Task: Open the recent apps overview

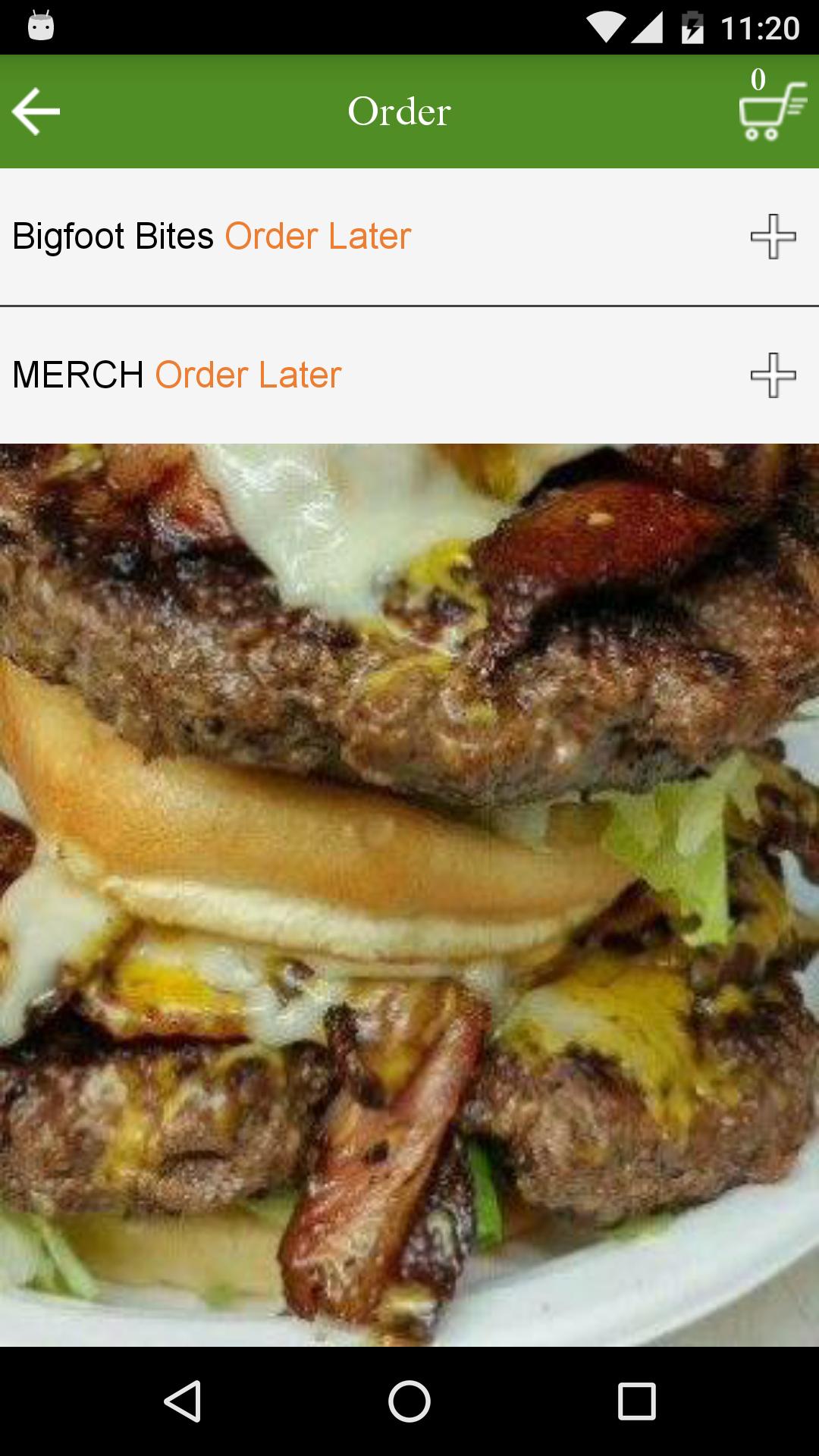Action: pos(636,1401)
